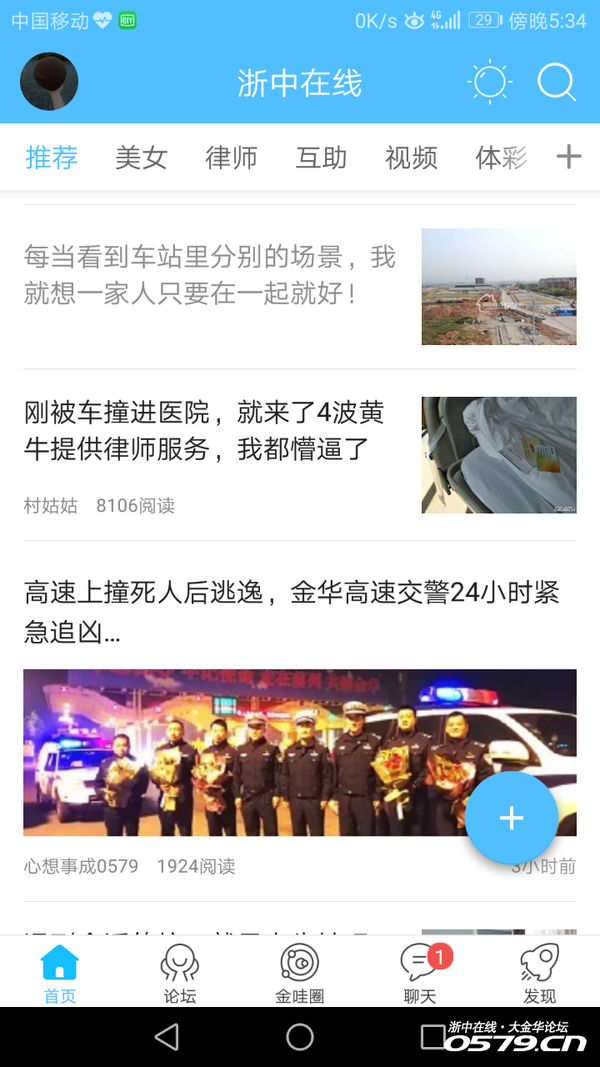The image size is (600, 1067).
Task: Add more channels with plus icon
Action: (x=569, y=157)
